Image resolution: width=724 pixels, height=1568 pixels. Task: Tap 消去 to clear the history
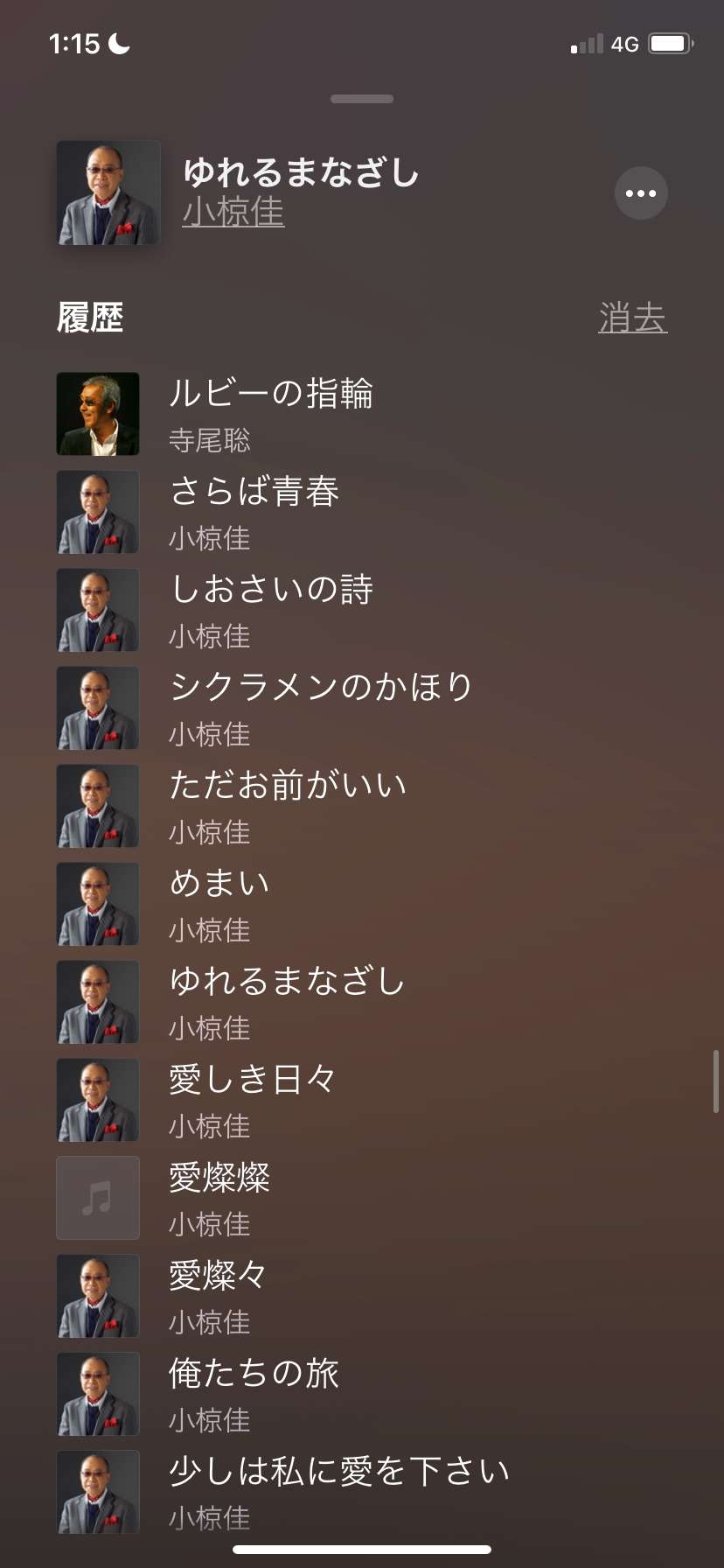(633, 318)
